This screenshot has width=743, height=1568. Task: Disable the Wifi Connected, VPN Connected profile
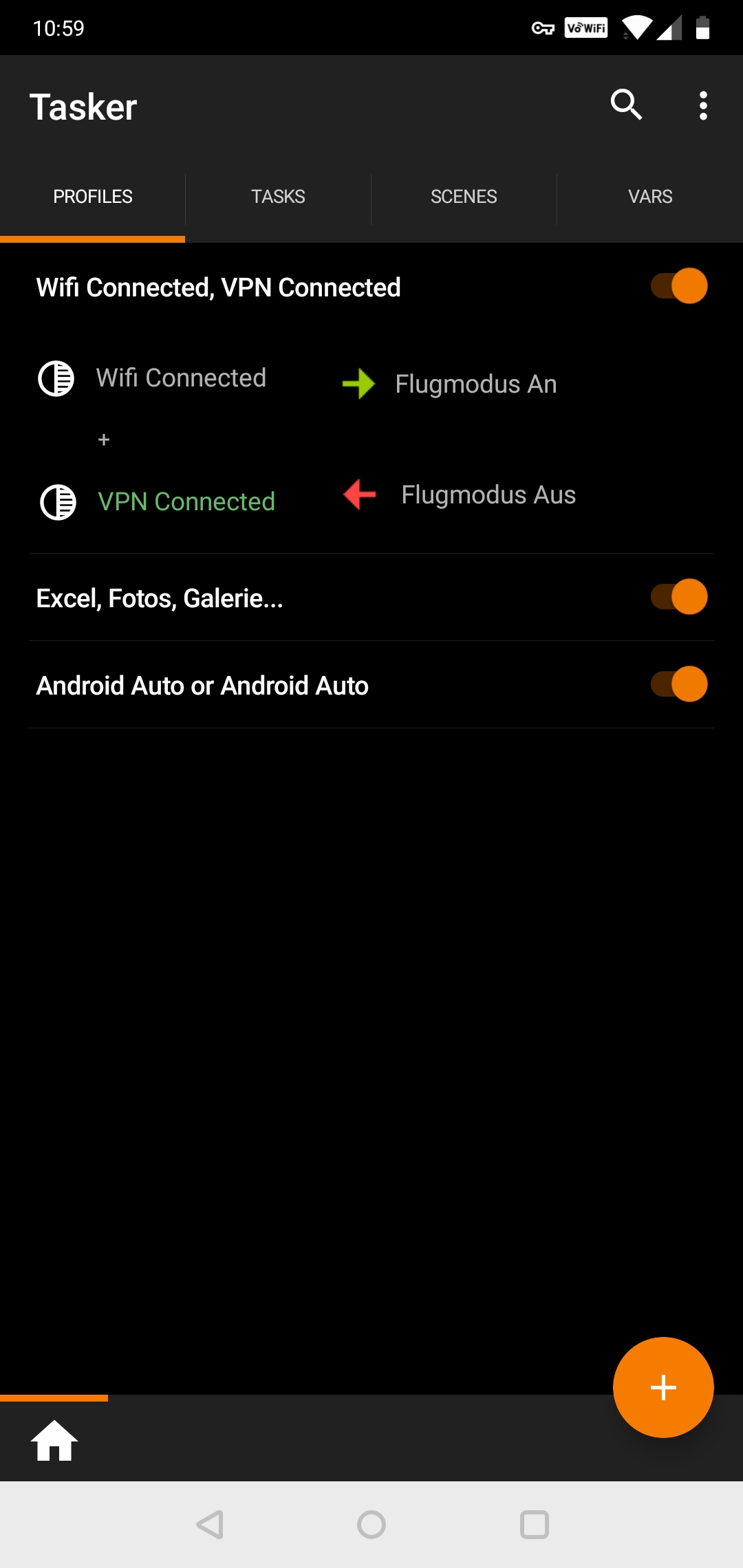click(679, 286)
